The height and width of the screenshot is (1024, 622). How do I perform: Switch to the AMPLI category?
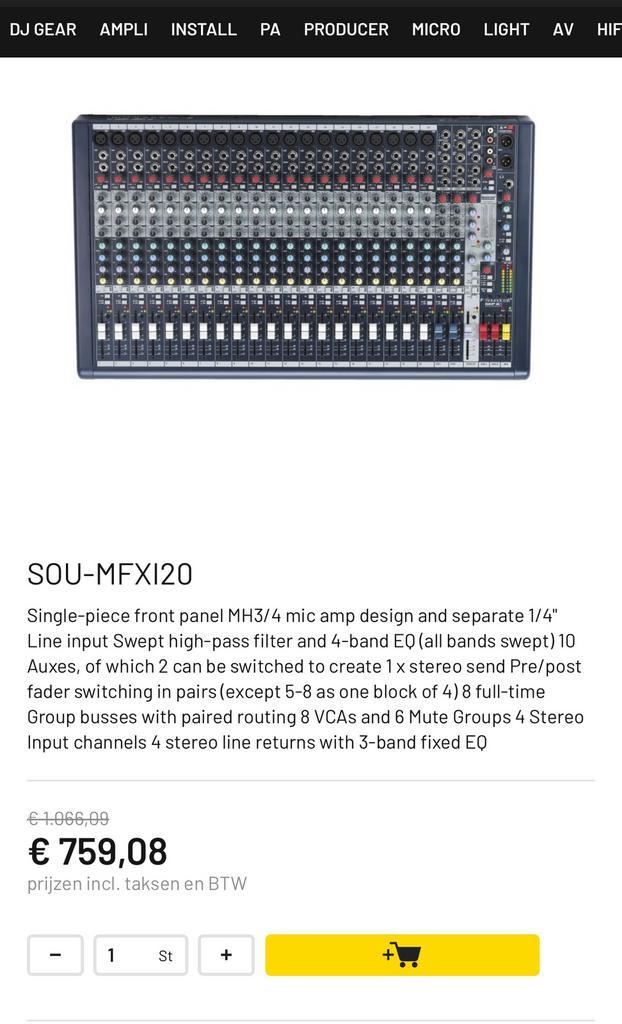124,29
